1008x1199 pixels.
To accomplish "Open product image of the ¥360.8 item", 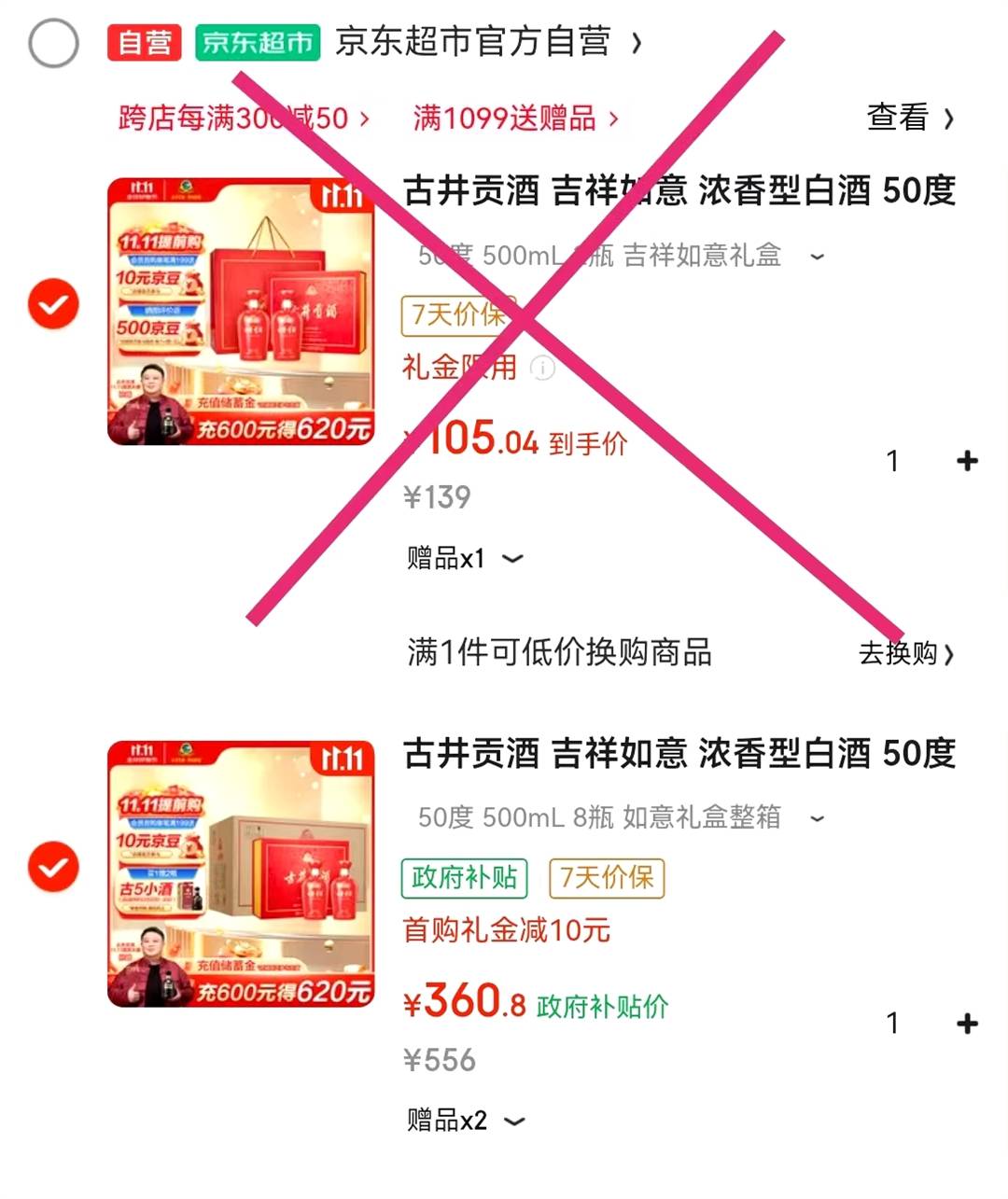I will click(x=241, y=873).
